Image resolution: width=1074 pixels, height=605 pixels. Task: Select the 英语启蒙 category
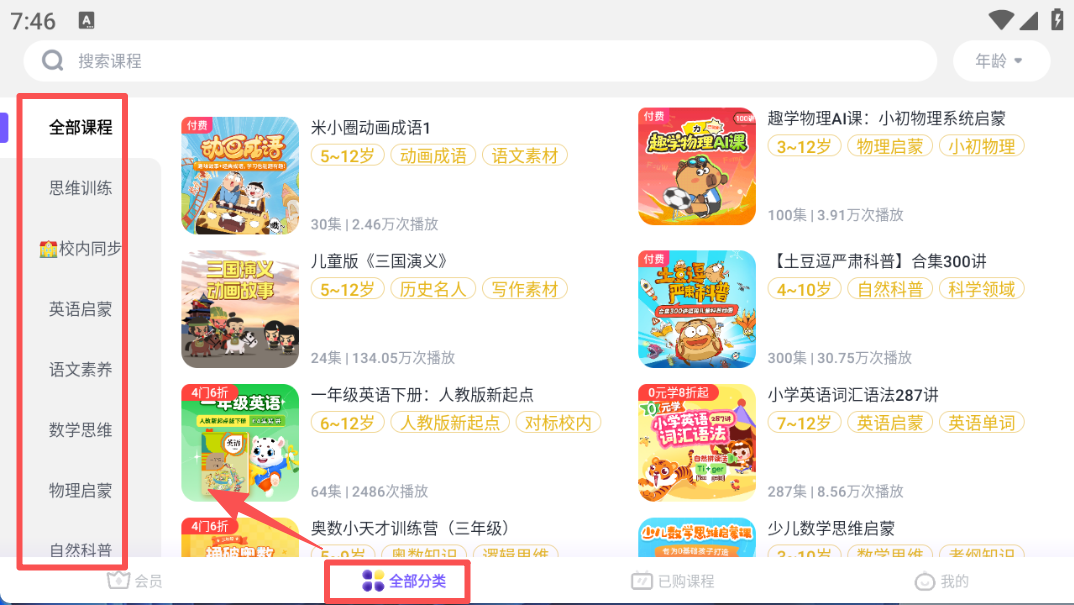click(x=81, y=309)
